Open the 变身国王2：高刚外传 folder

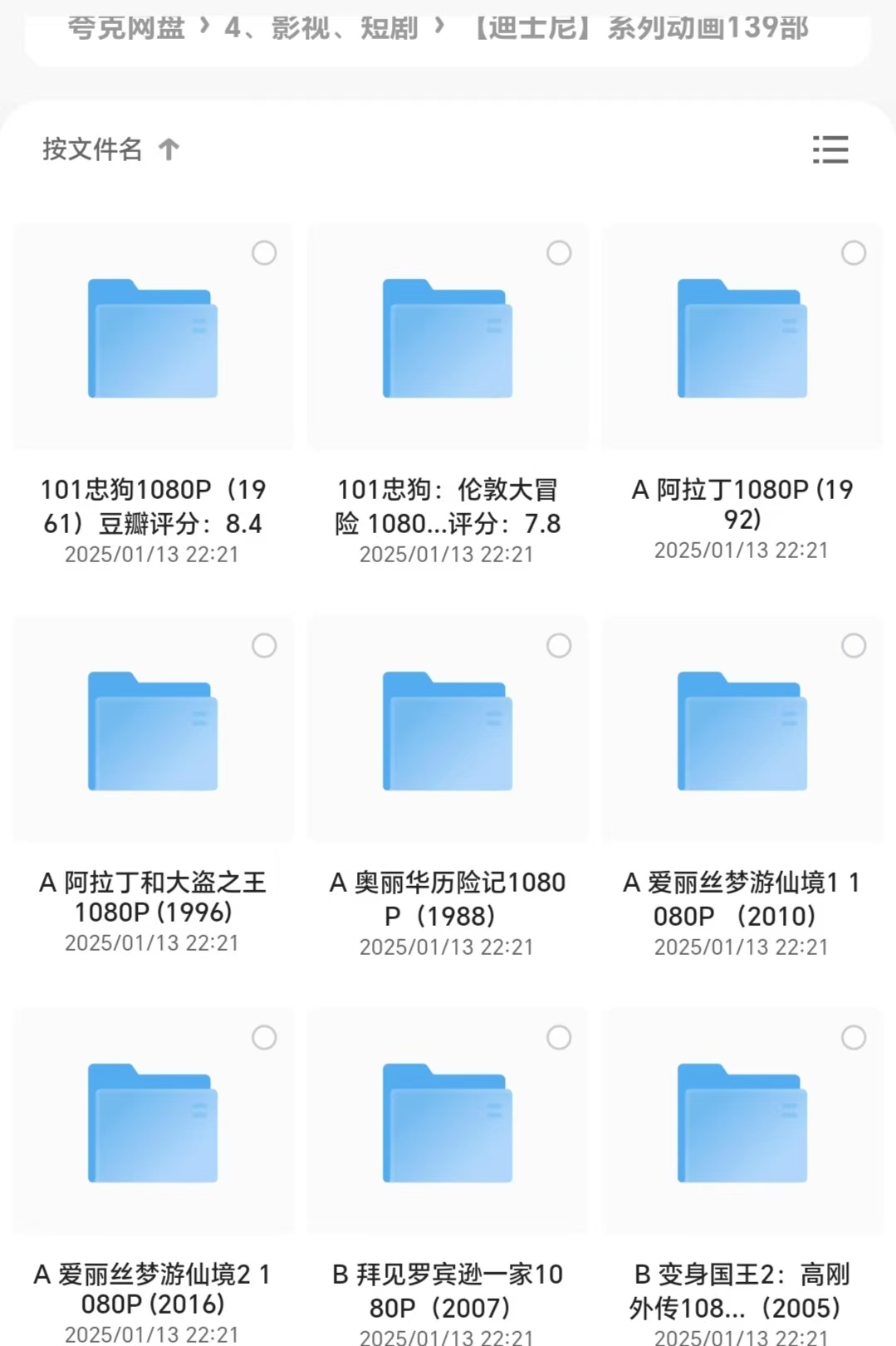point(742,1123)
